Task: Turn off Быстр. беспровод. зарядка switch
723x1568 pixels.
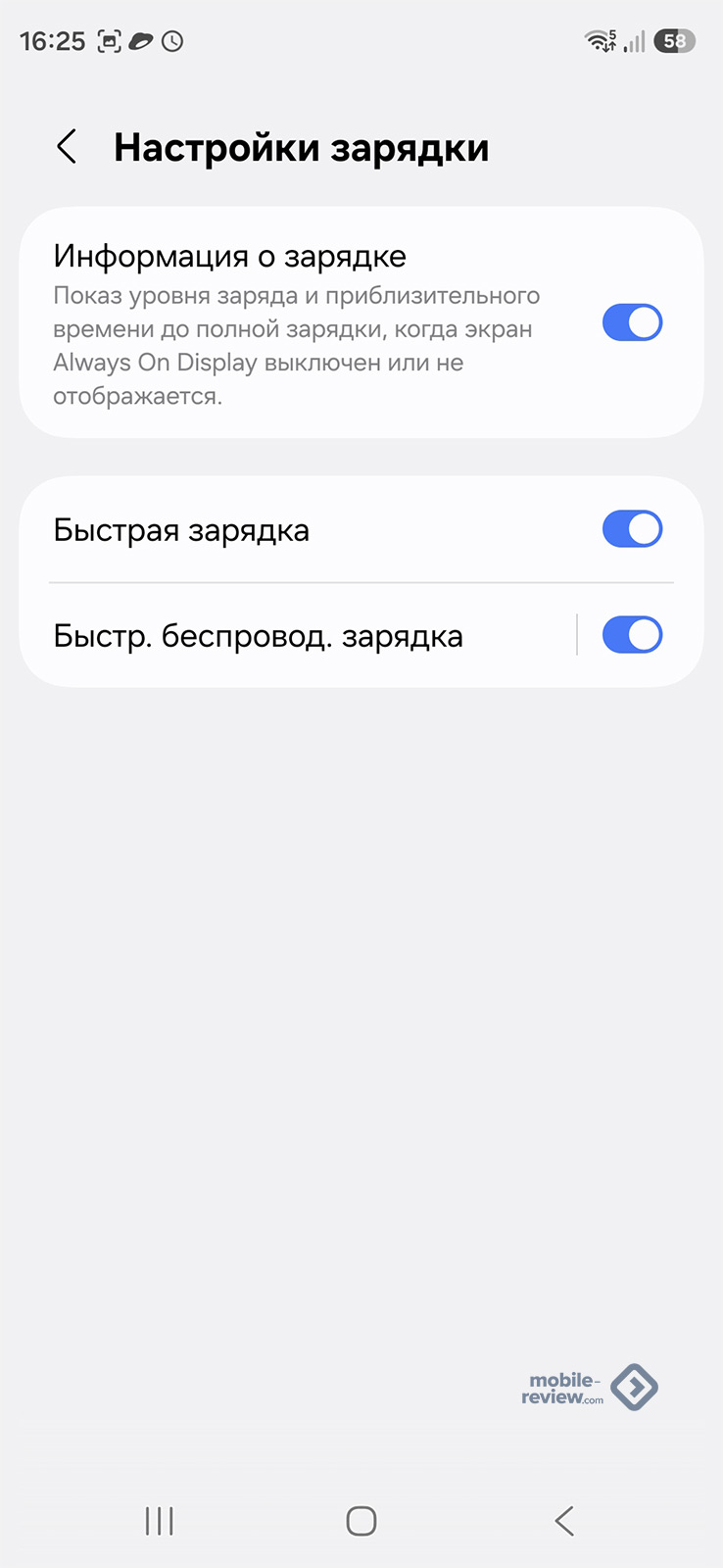Action: [632, 635]
